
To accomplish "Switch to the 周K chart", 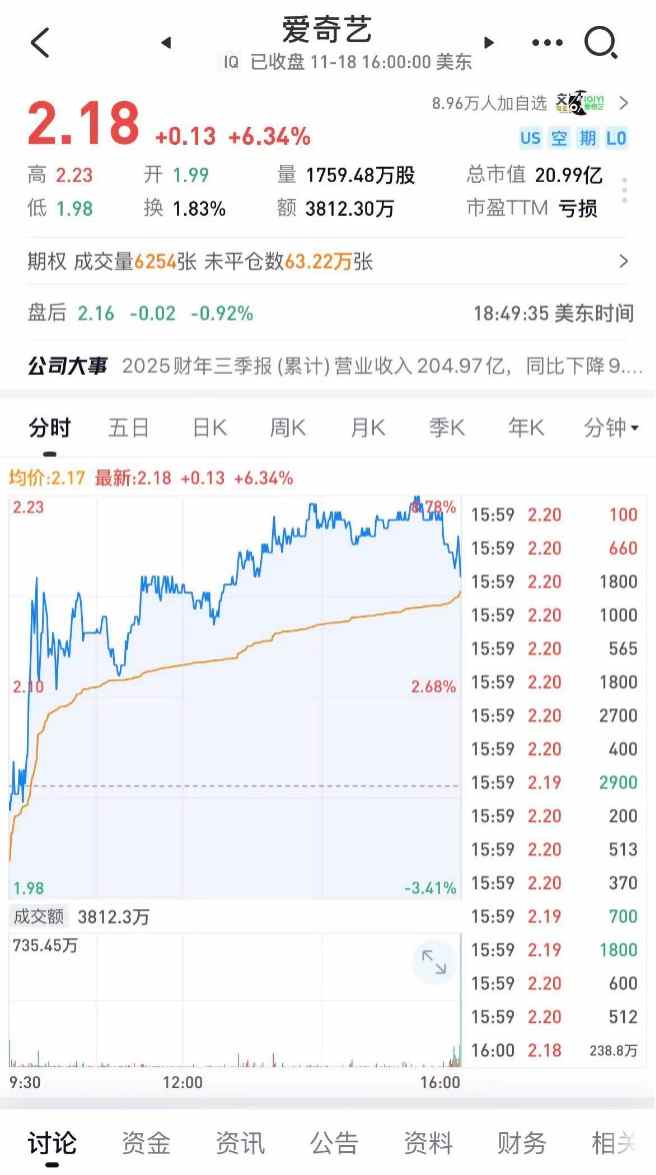I will 288,428.
